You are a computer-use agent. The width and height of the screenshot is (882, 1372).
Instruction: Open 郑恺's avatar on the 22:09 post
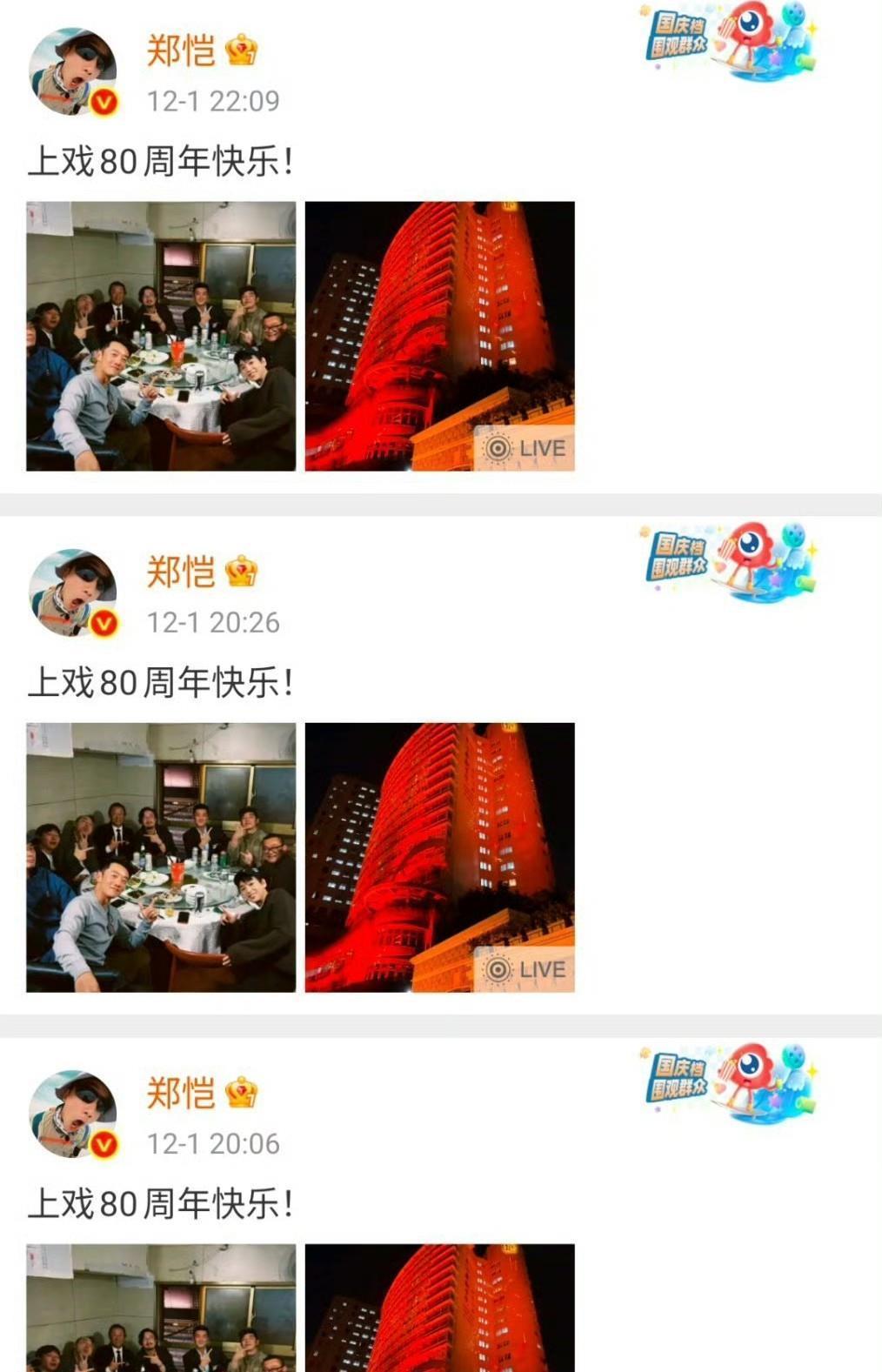[73, 71]
